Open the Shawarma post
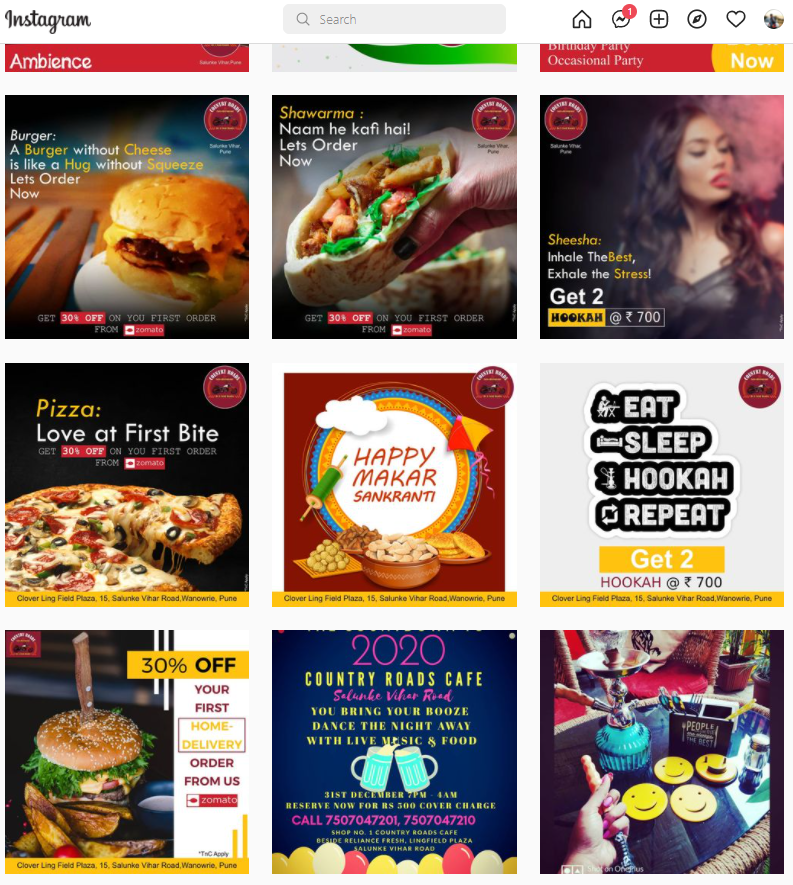 coord(394,217)
